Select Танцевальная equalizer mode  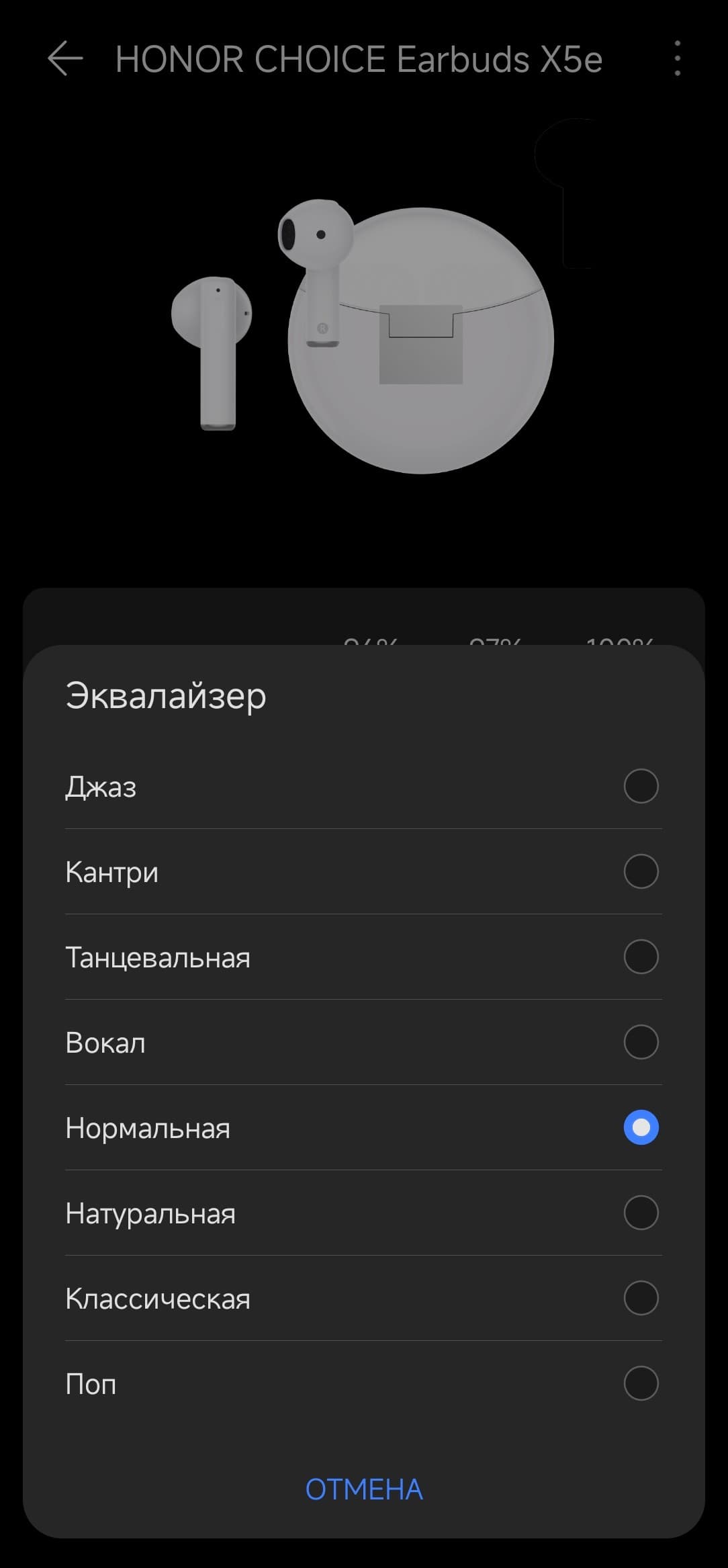point(641,957)
